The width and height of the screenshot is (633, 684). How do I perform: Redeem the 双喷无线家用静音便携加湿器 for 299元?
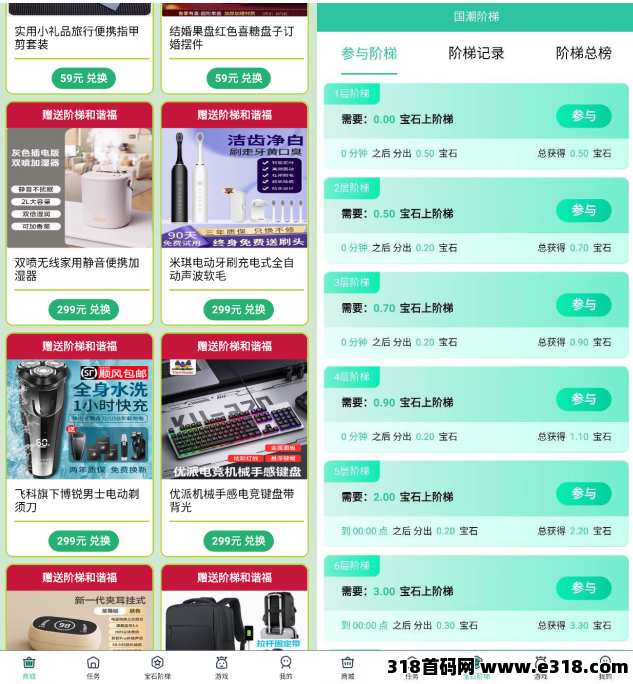click(x=84, y=310)
